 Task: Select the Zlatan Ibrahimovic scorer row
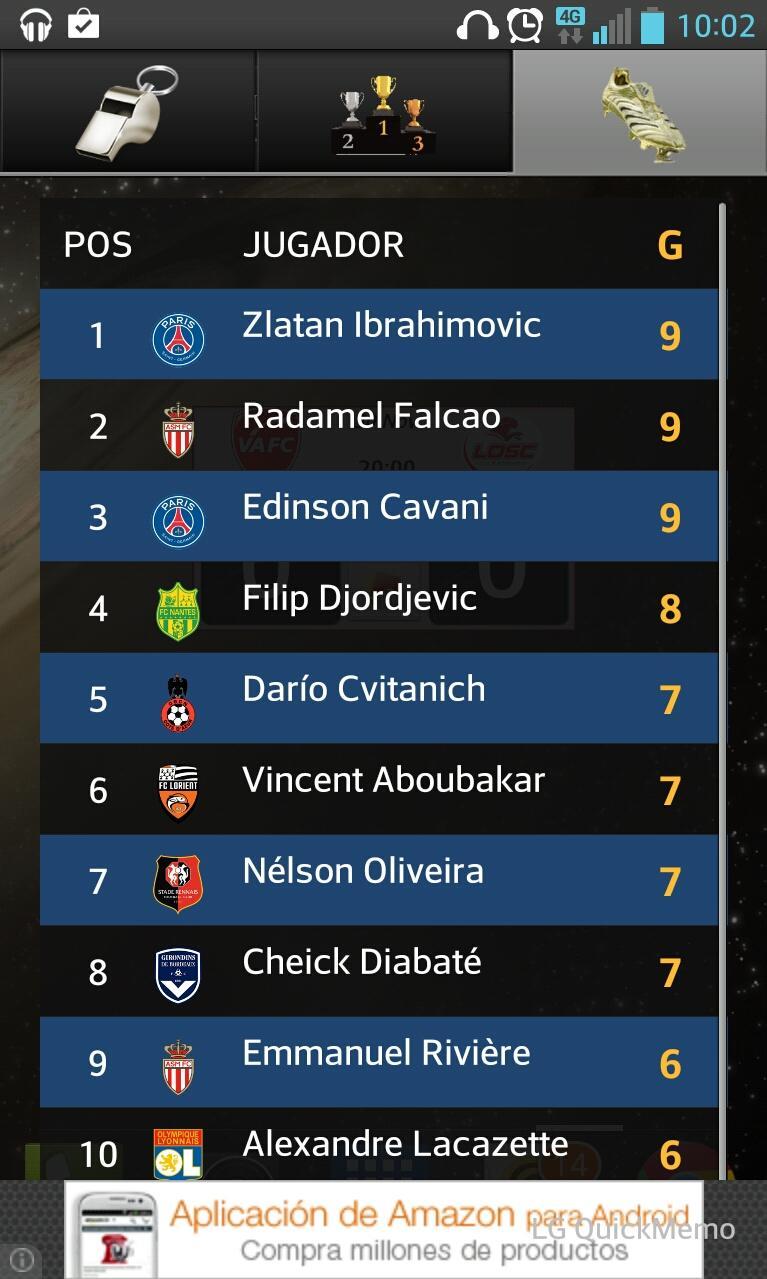tap(390, 334)
